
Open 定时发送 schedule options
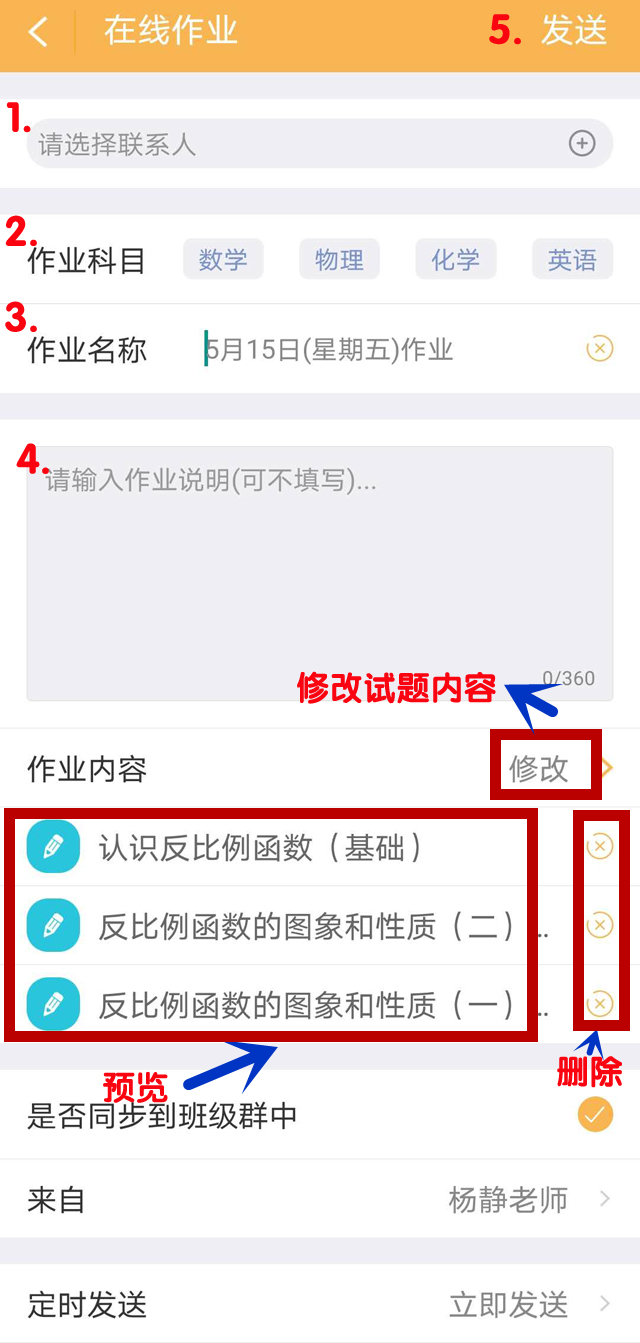click(x=320, y=1304)
